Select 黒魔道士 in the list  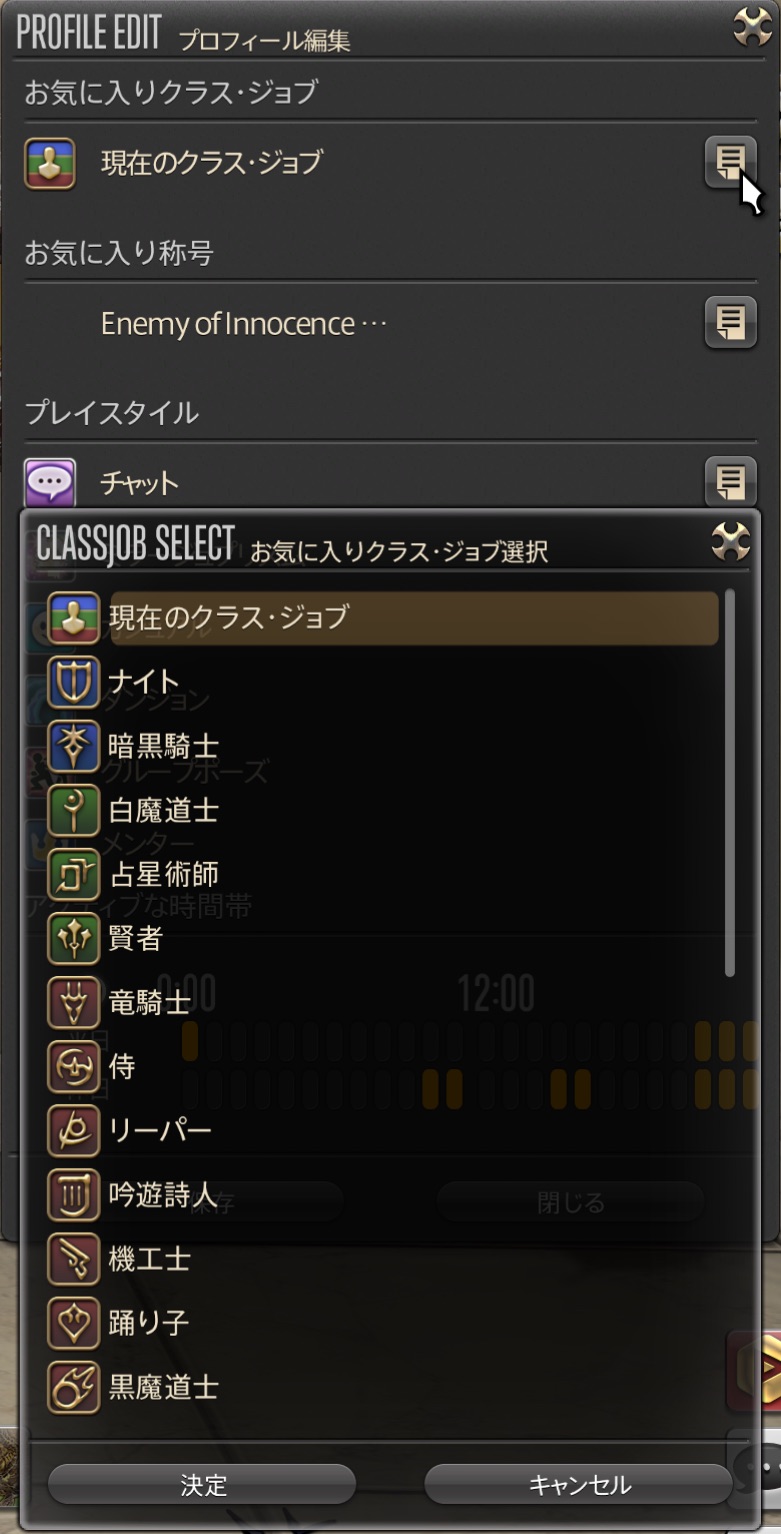[x=383, y=1387]
